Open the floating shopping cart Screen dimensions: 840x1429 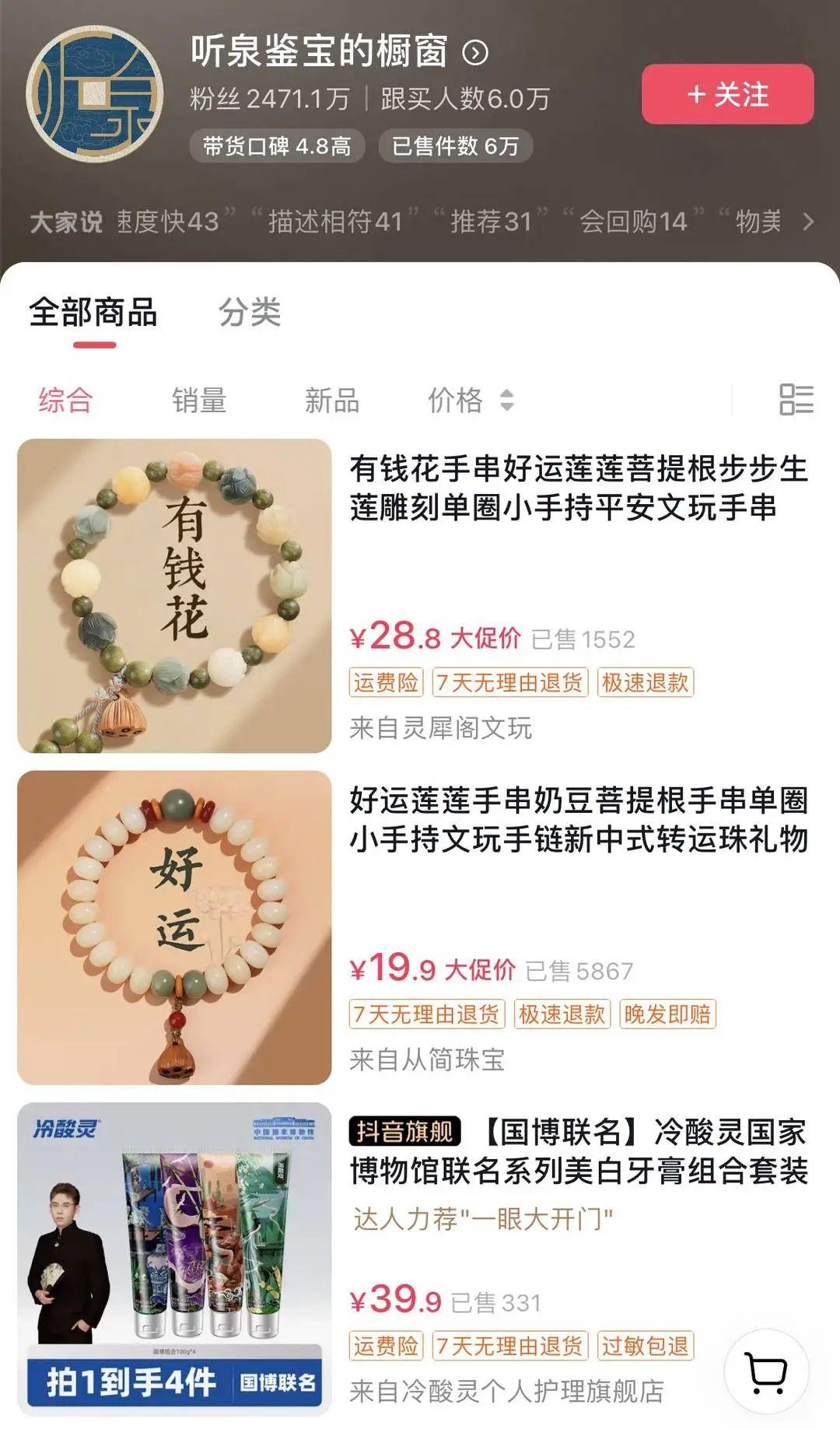point(766,1372)
